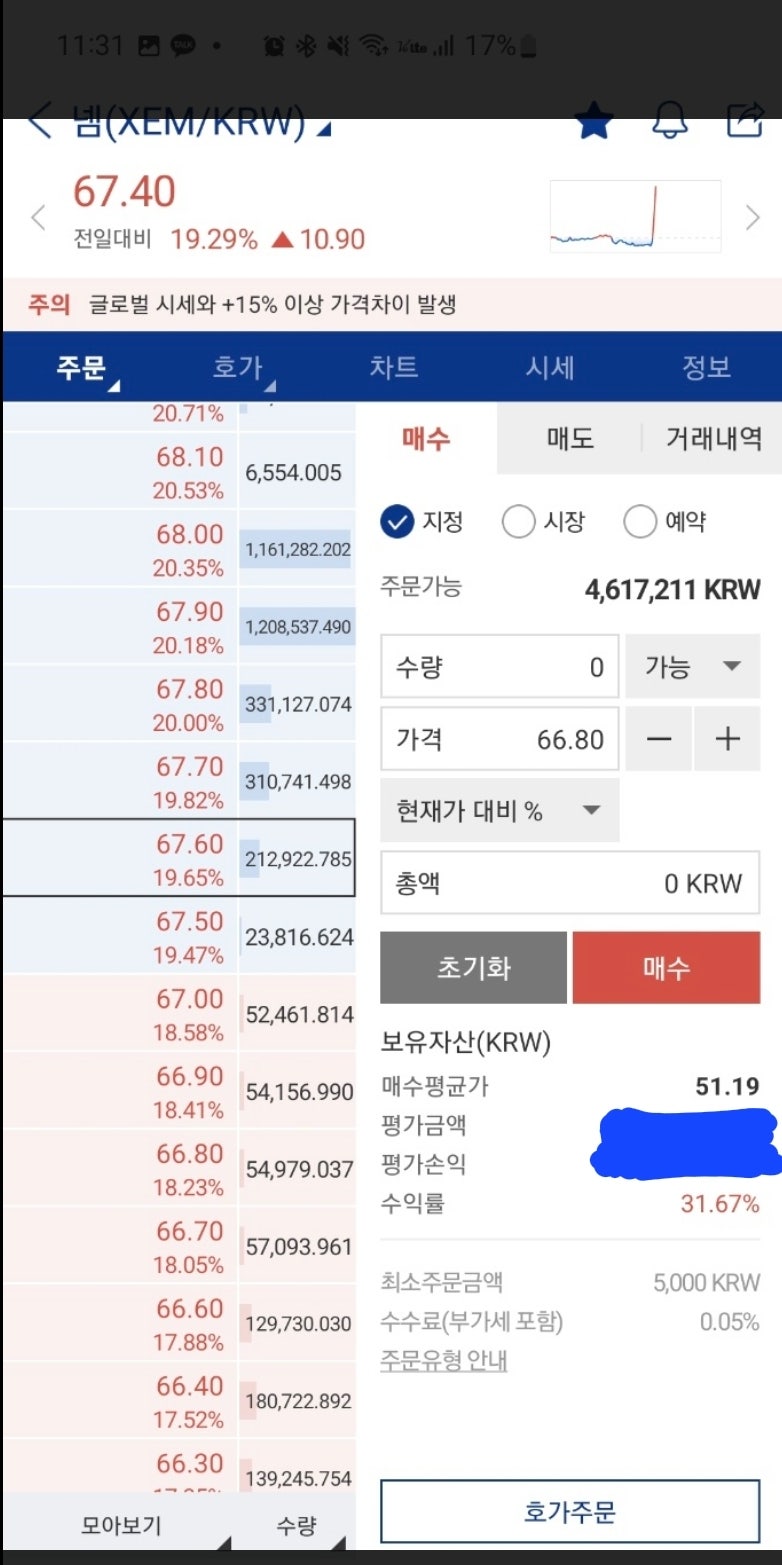Screen dimensions: 782x1565
Task: Add XEM to favorites via star icon
Action: (594, 120)
